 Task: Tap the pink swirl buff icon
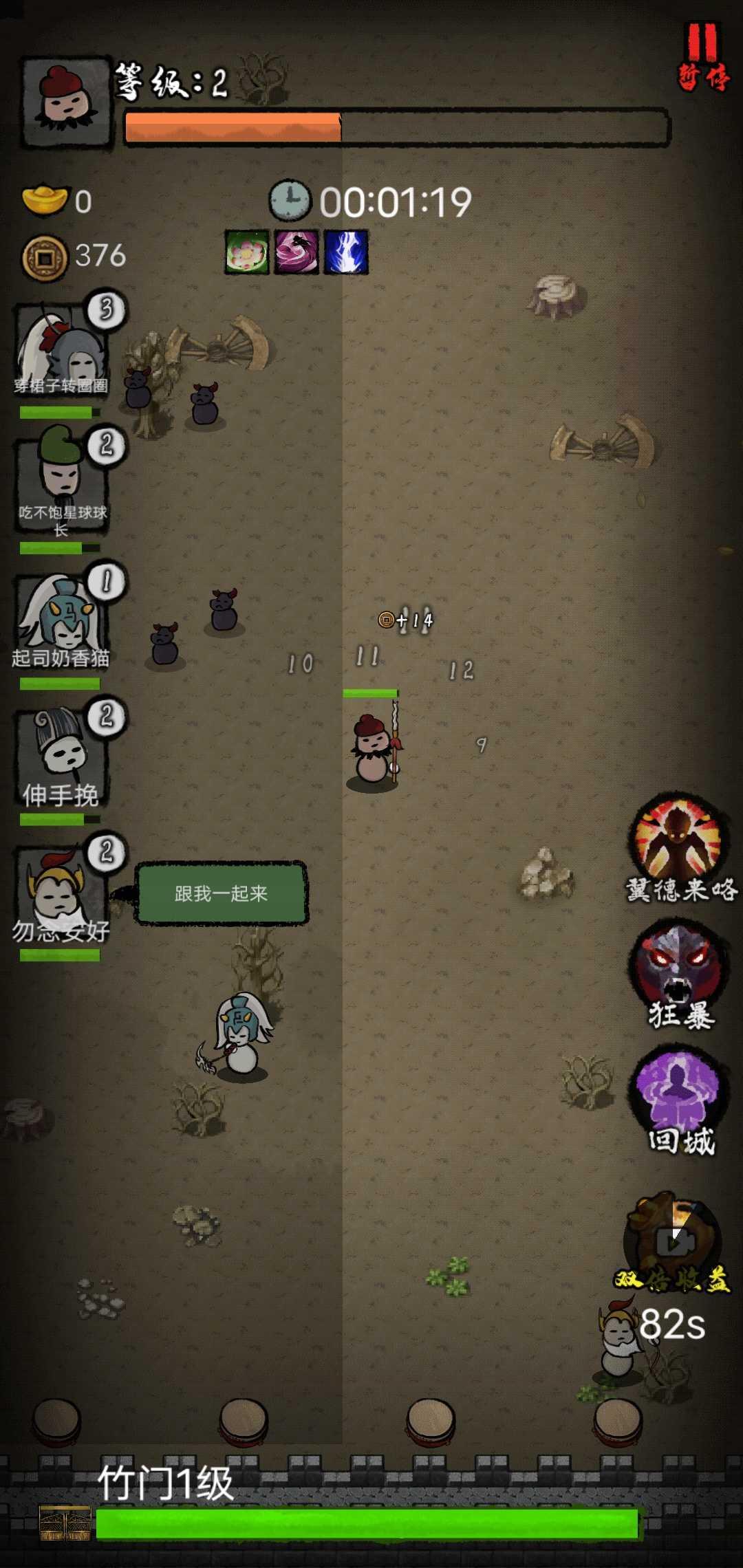click(297, 252)
